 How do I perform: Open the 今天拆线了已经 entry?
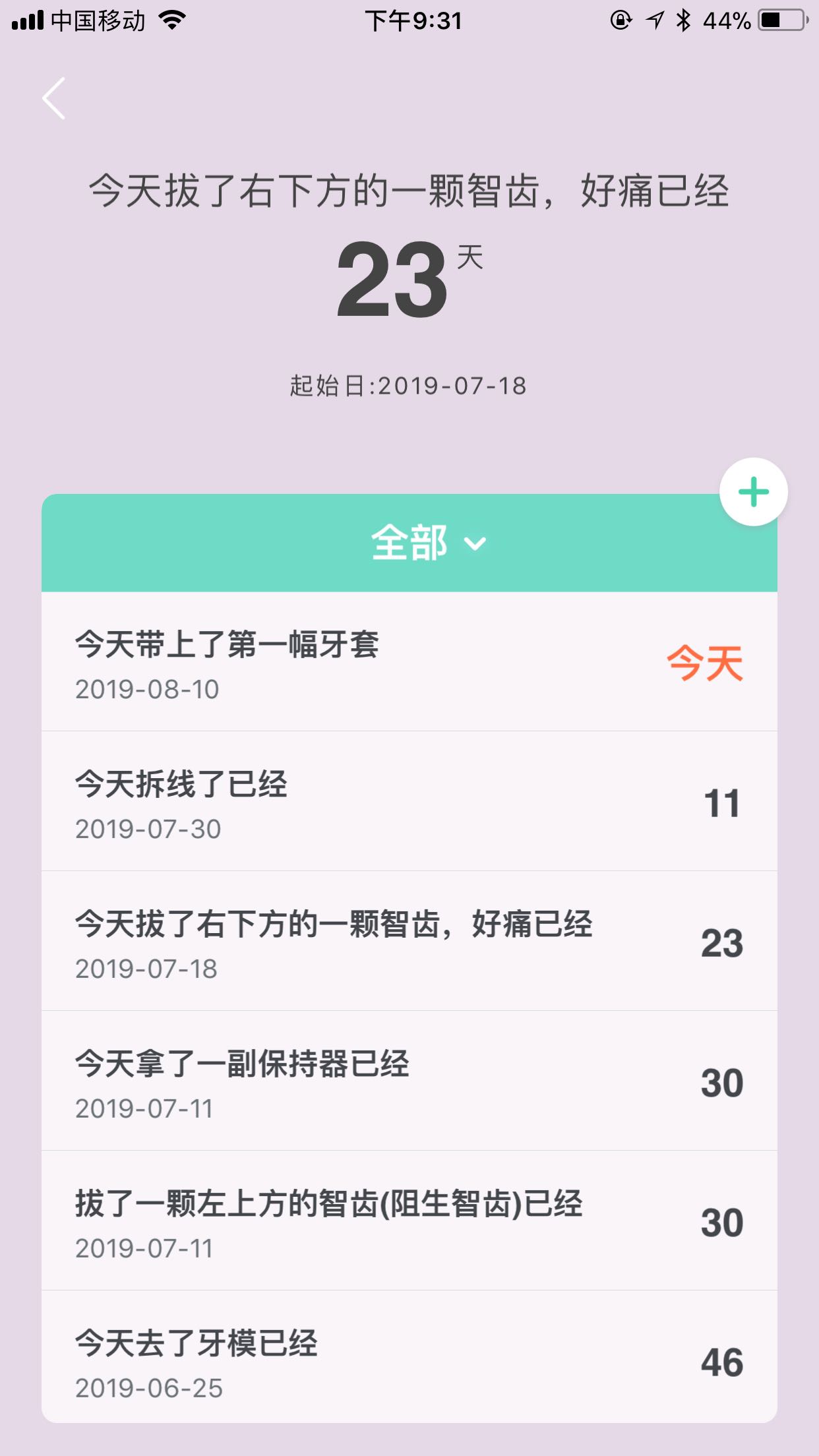coord(409,801)
